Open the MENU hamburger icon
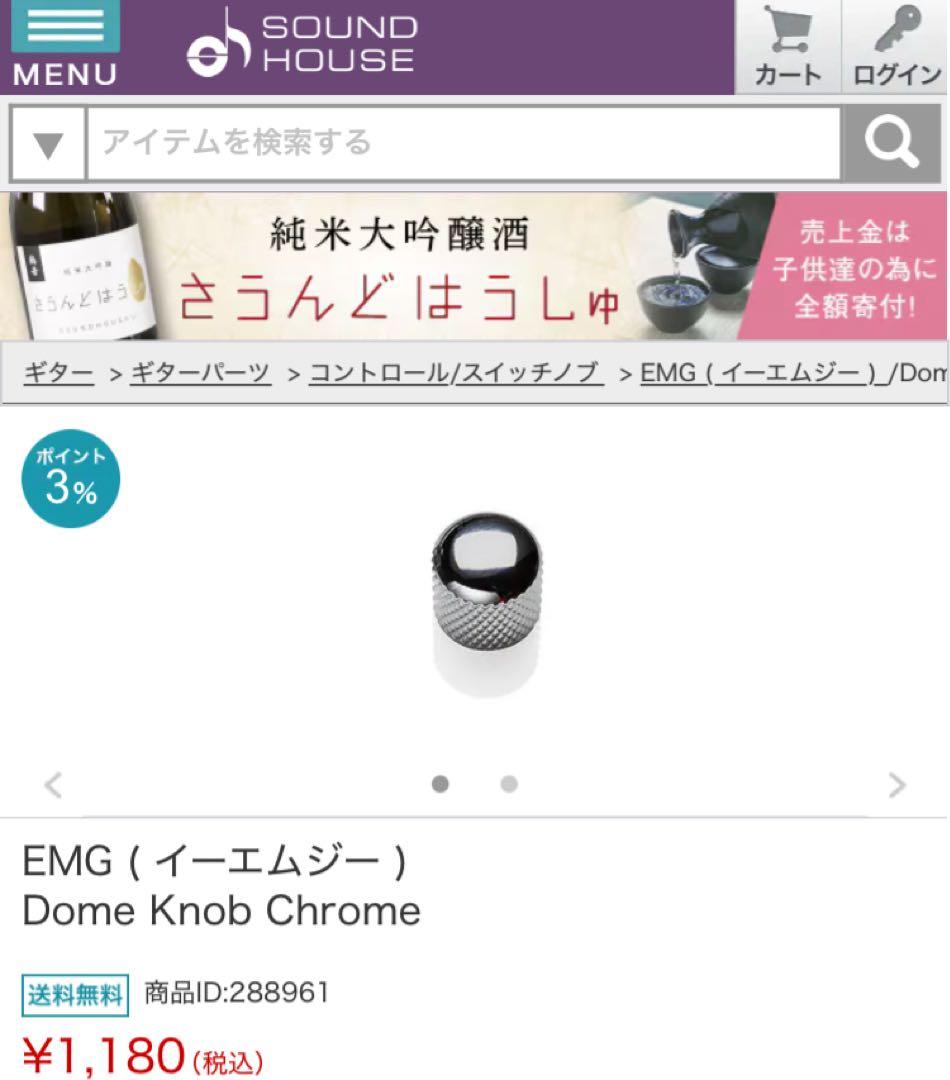 pyautogui.click(x=63, y=35)
